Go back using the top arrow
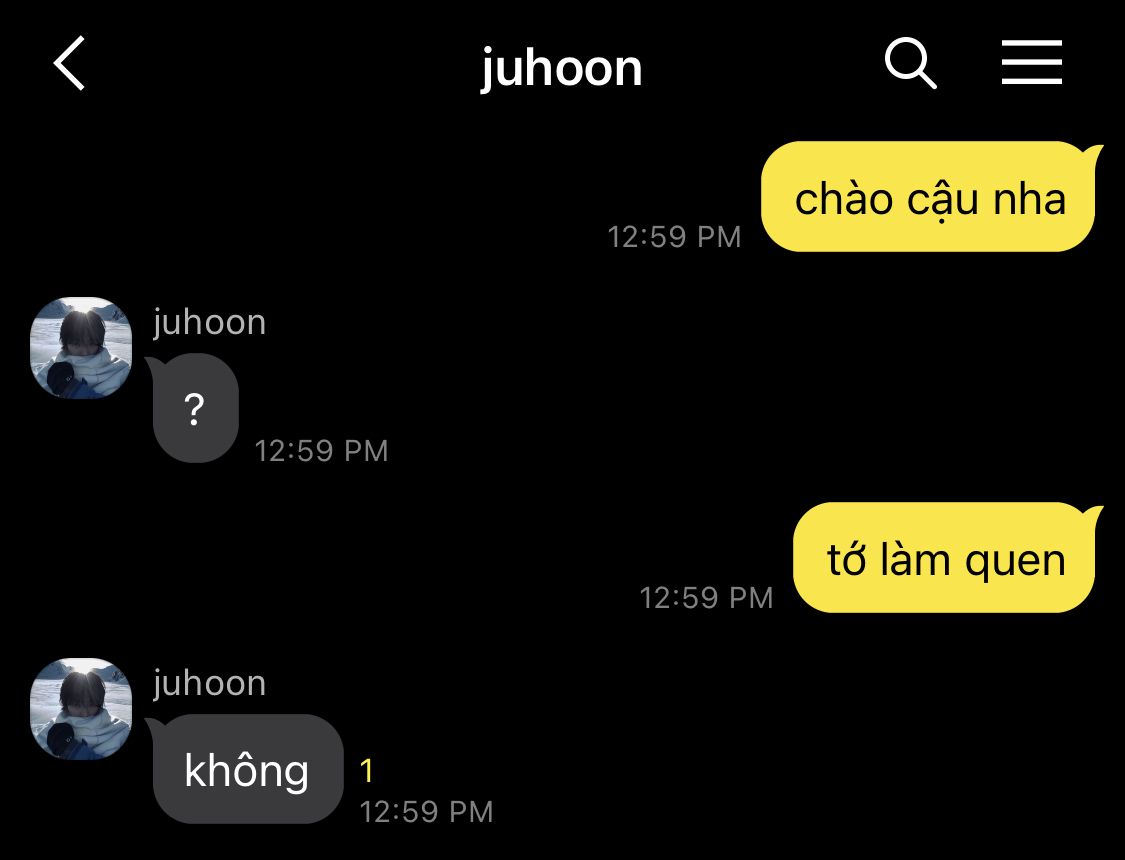 click(70, 63)
